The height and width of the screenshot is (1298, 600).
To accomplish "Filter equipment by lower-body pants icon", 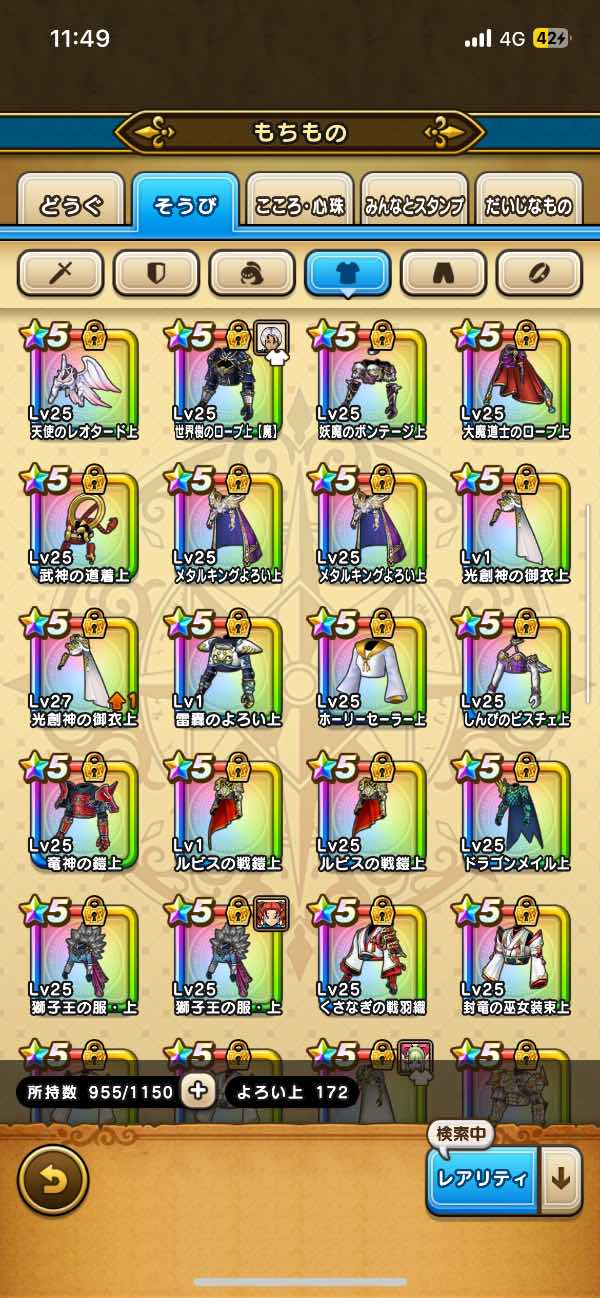I will pos(443,272).
